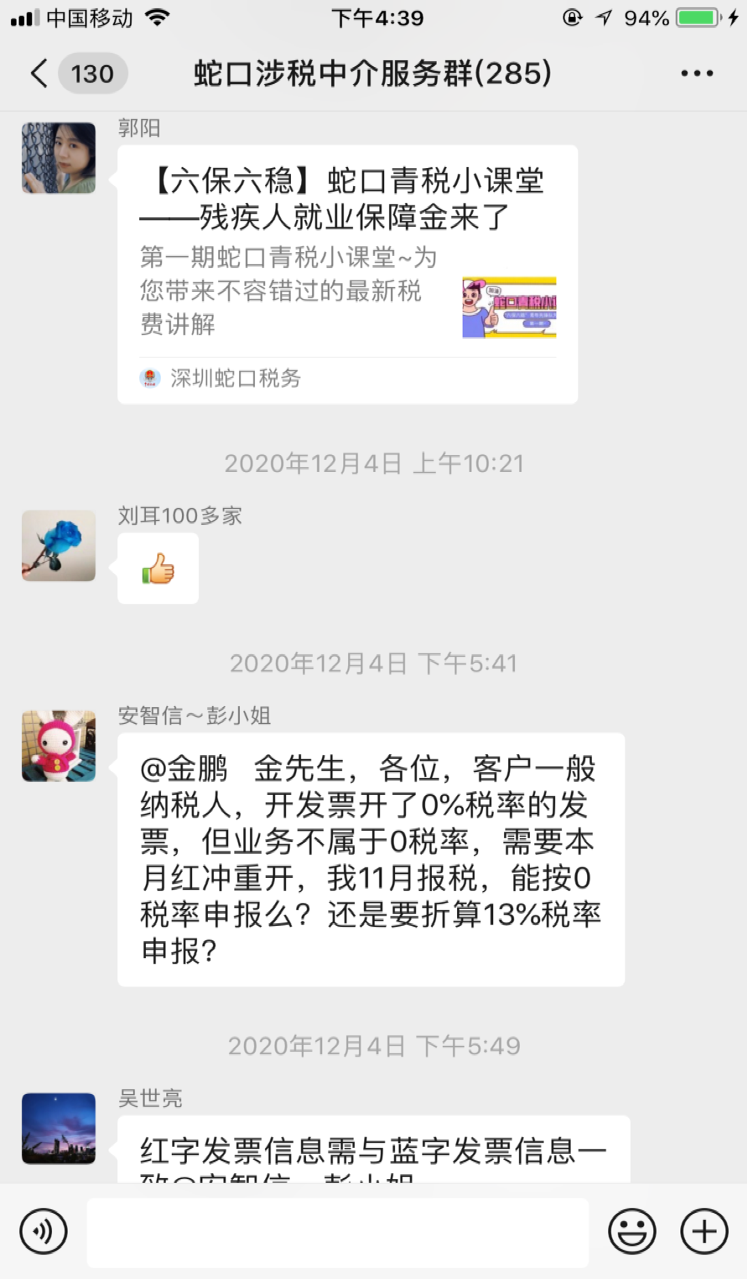This screenshot has height=1279, width=747.
Task: Switch to voice message input
Action: (43, 1231)
